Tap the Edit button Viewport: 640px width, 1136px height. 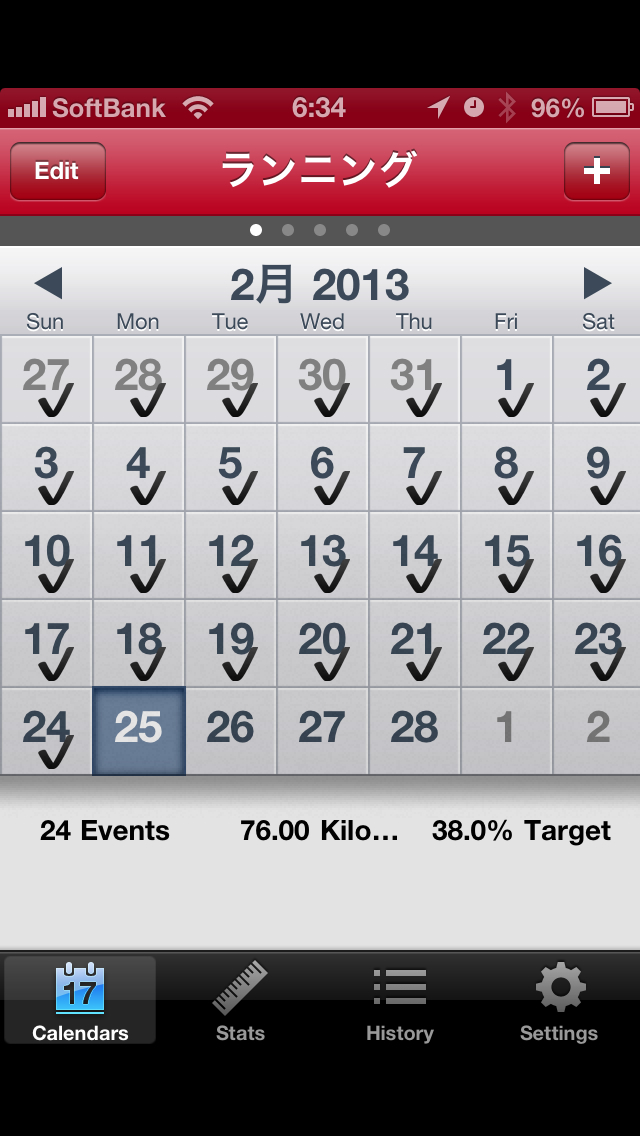(x=57, y=171)
